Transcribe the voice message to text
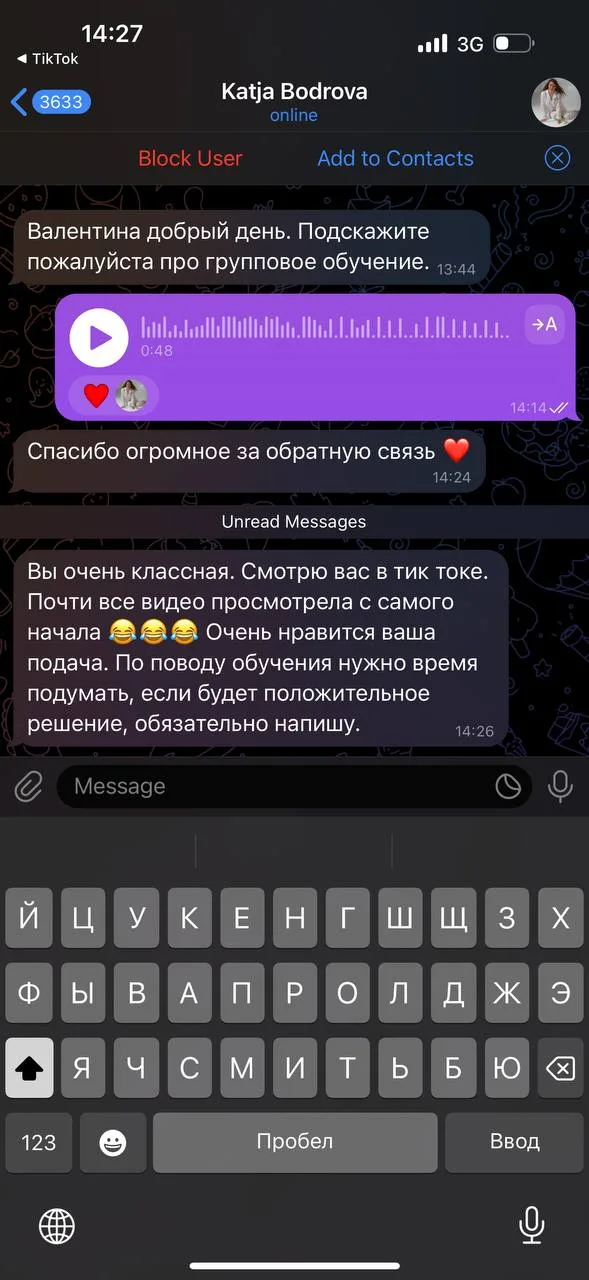 coord(545,324)
